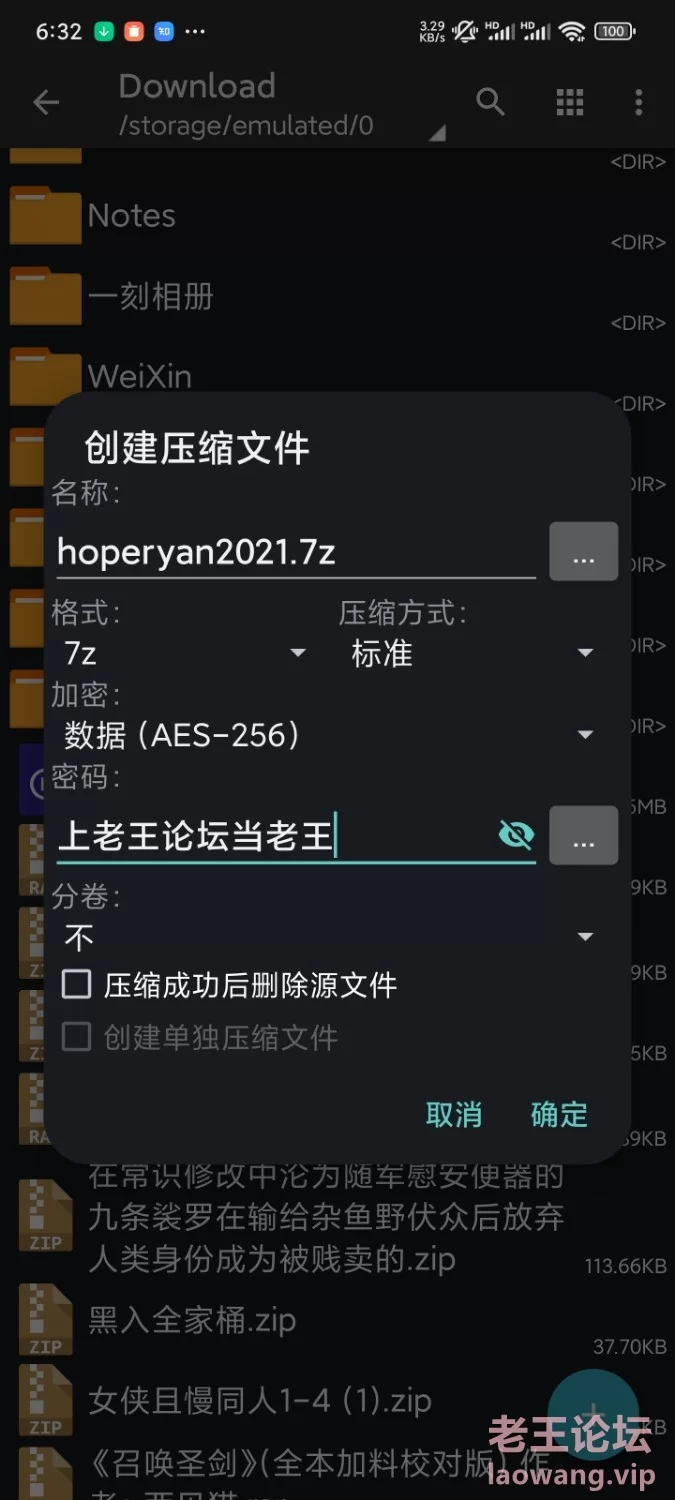The image size is (675, 1500).
Task: Check 压缩成功后删除源文件 checkbox
Action: tap(77, 985)
